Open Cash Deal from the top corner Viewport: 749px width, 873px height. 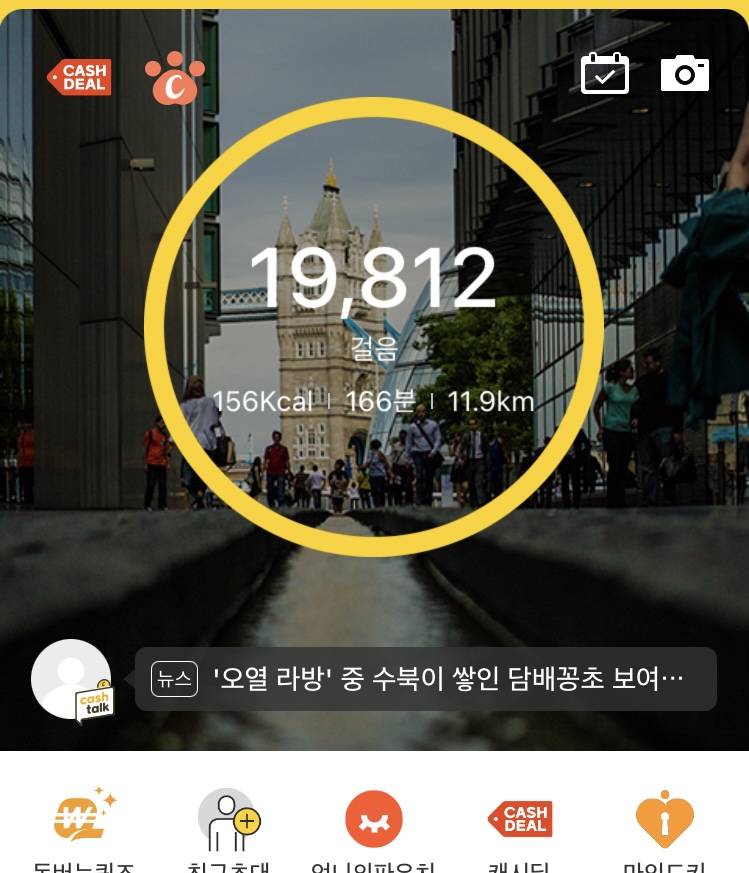click(80, 77)
